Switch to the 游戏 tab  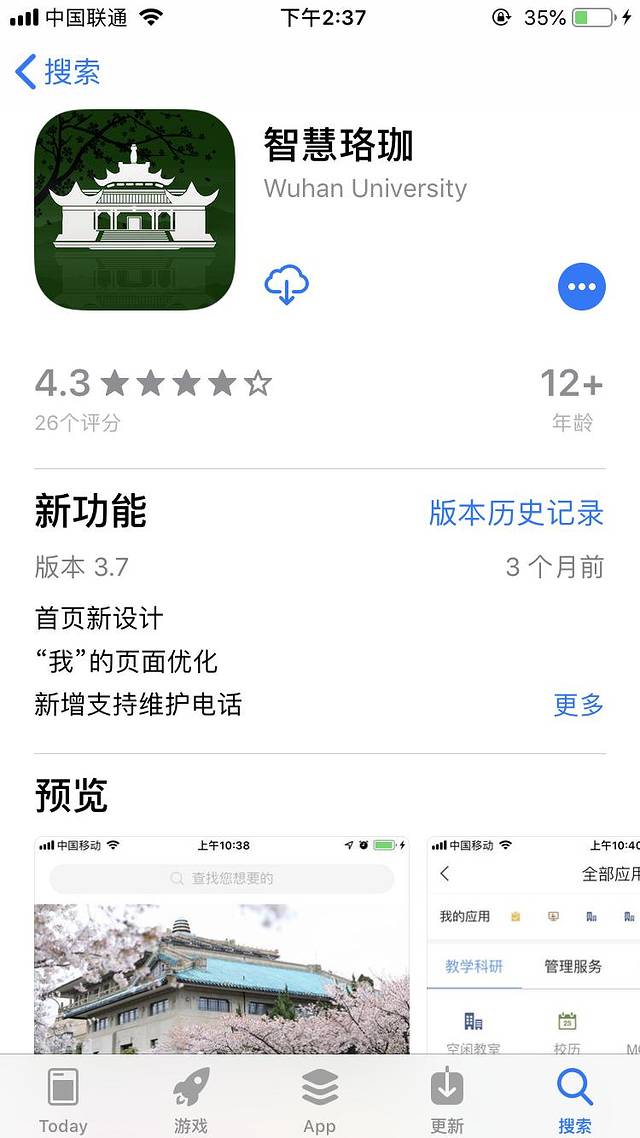[191, 1098]
